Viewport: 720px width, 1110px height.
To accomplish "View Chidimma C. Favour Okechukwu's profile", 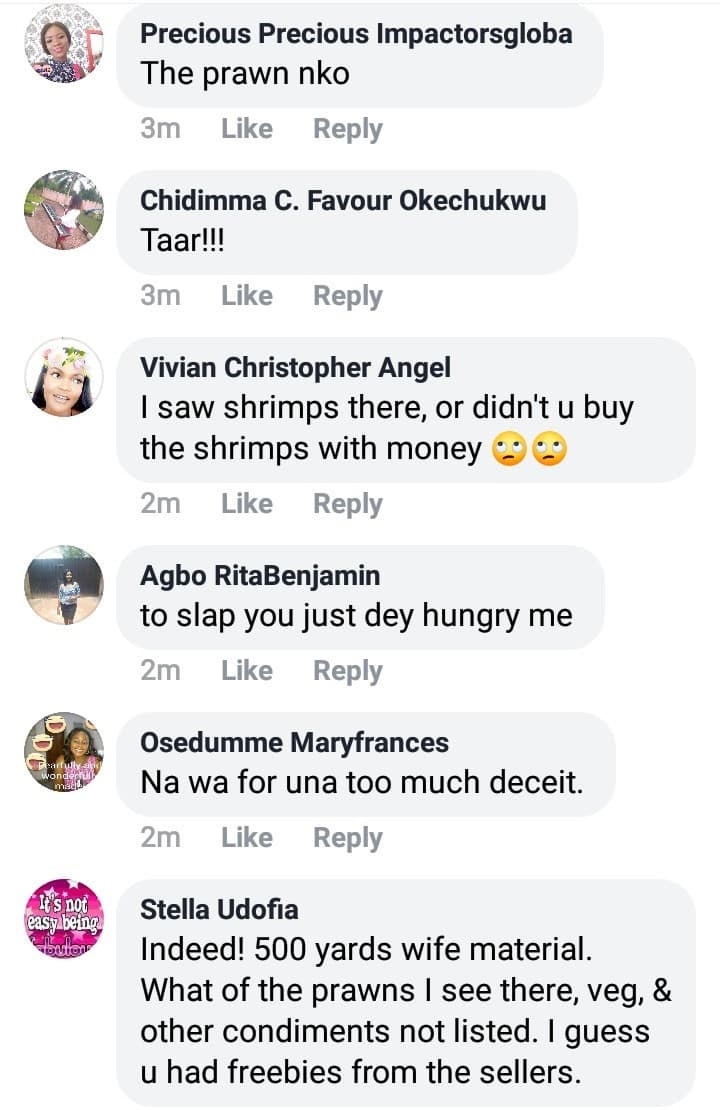I will [343, 200].
